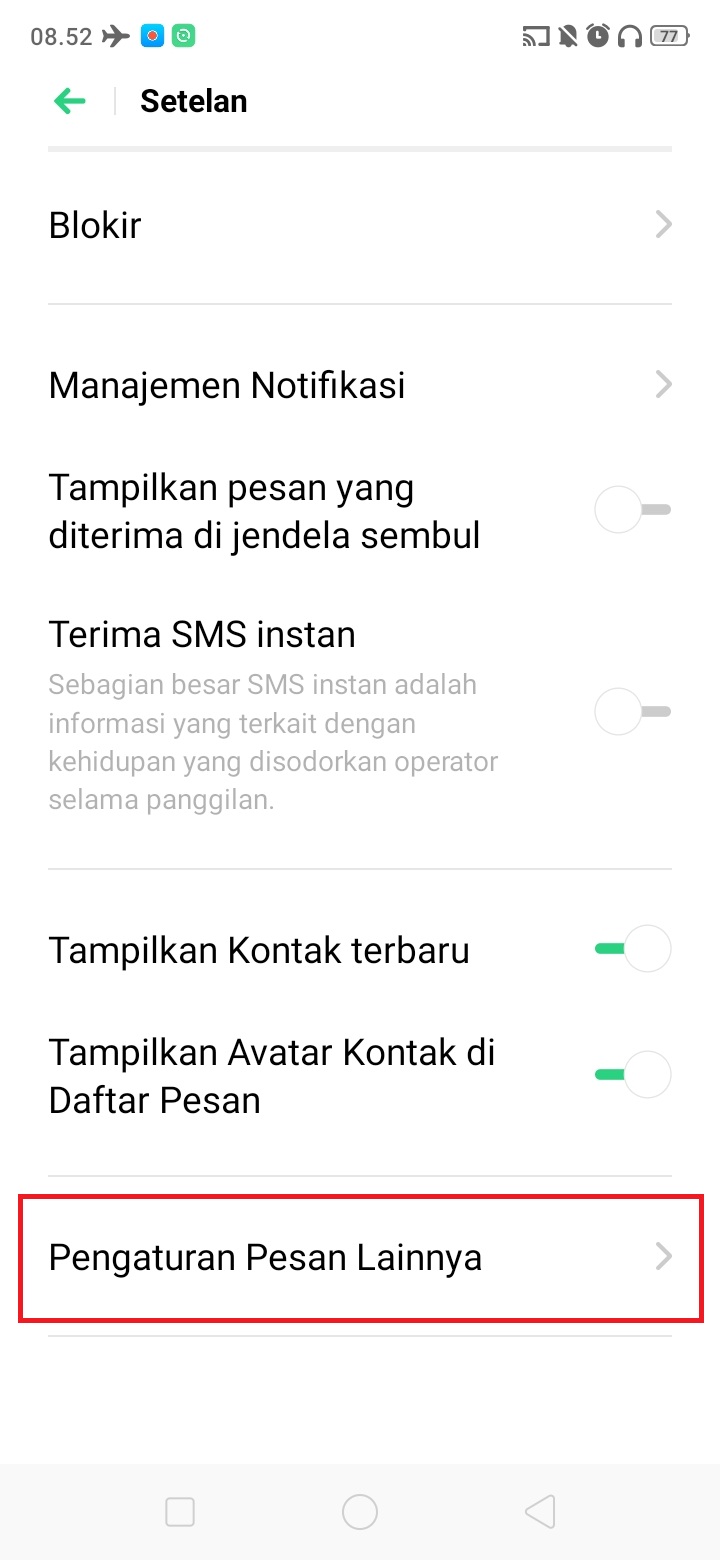Disable Tampilkan Kontak terbaru

(632, 949)
